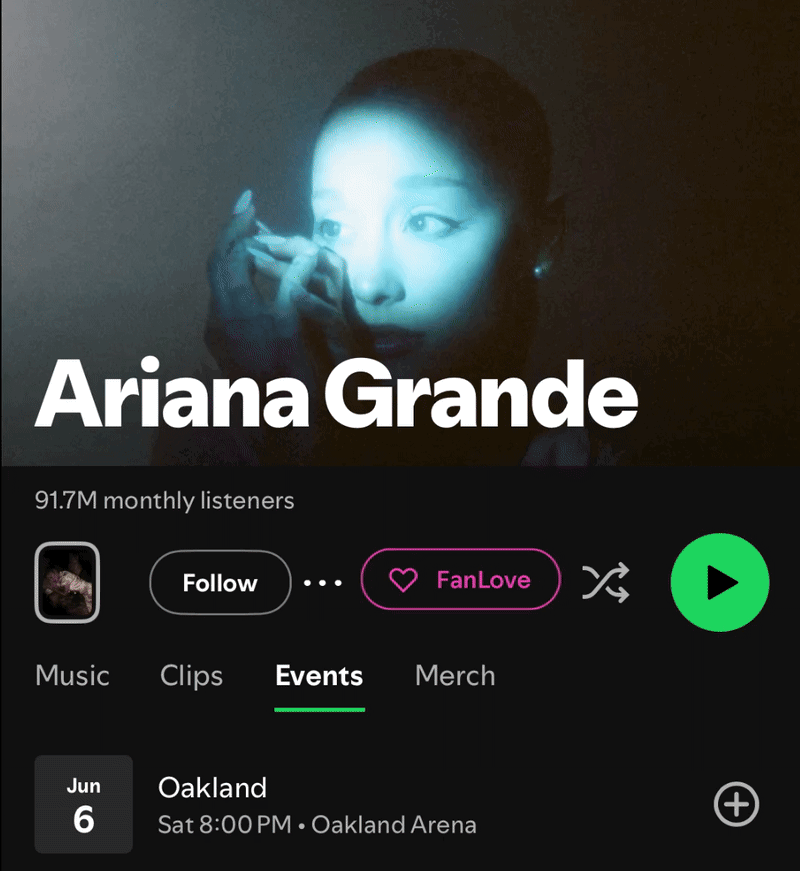Switch to the Music tab
This screenshot has width=800, height=871.
coord(72,675)
